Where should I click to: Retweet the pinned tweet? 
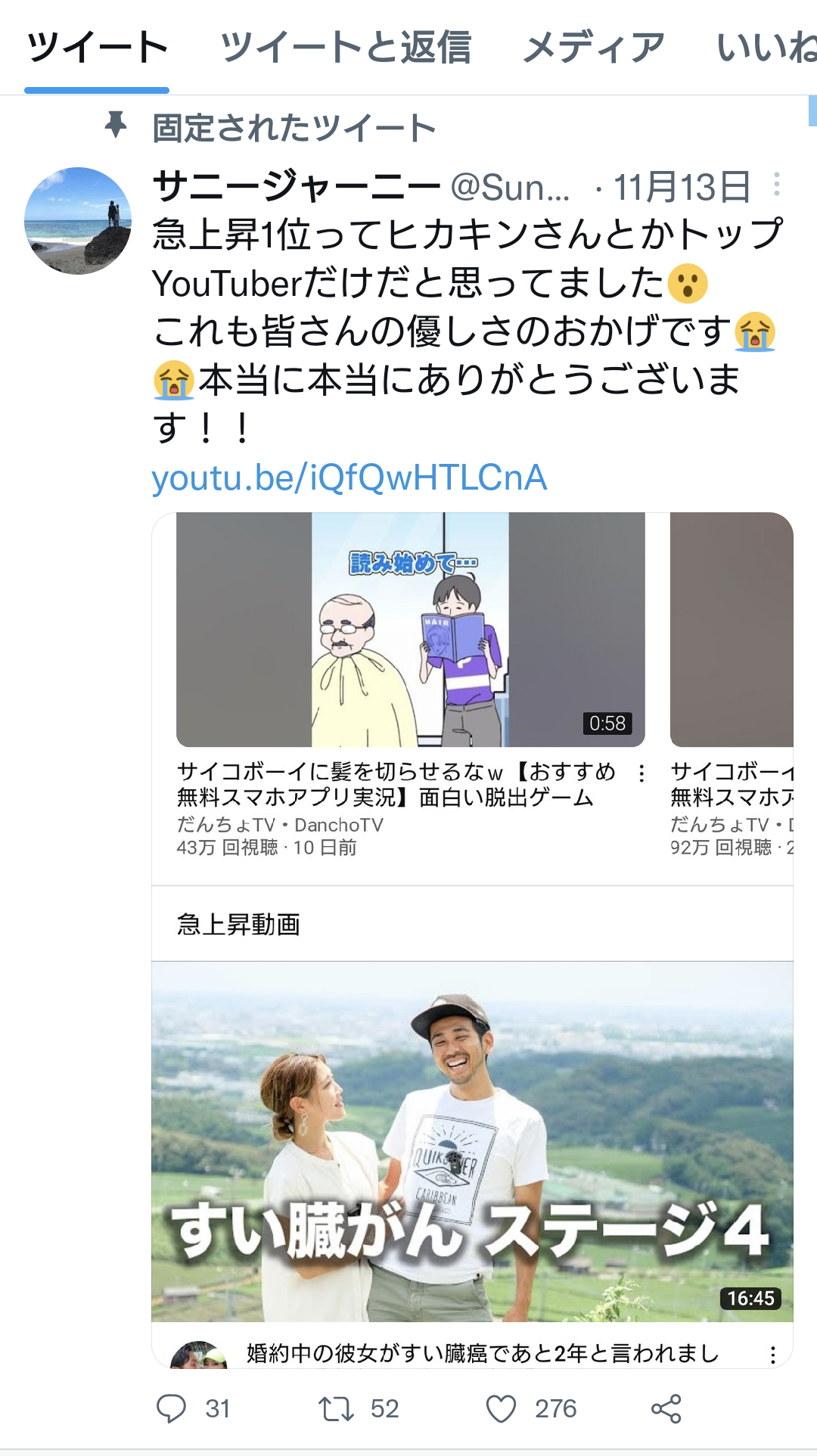pyautogui.click(x=336, y=1408)
